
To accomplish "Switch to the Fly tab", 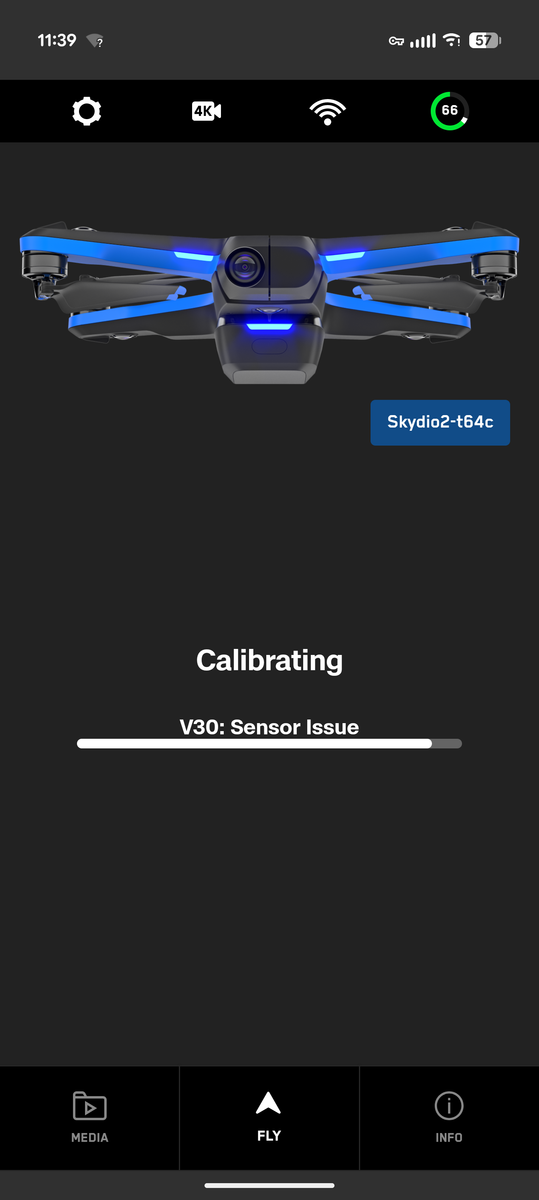I will point(269,1117).
